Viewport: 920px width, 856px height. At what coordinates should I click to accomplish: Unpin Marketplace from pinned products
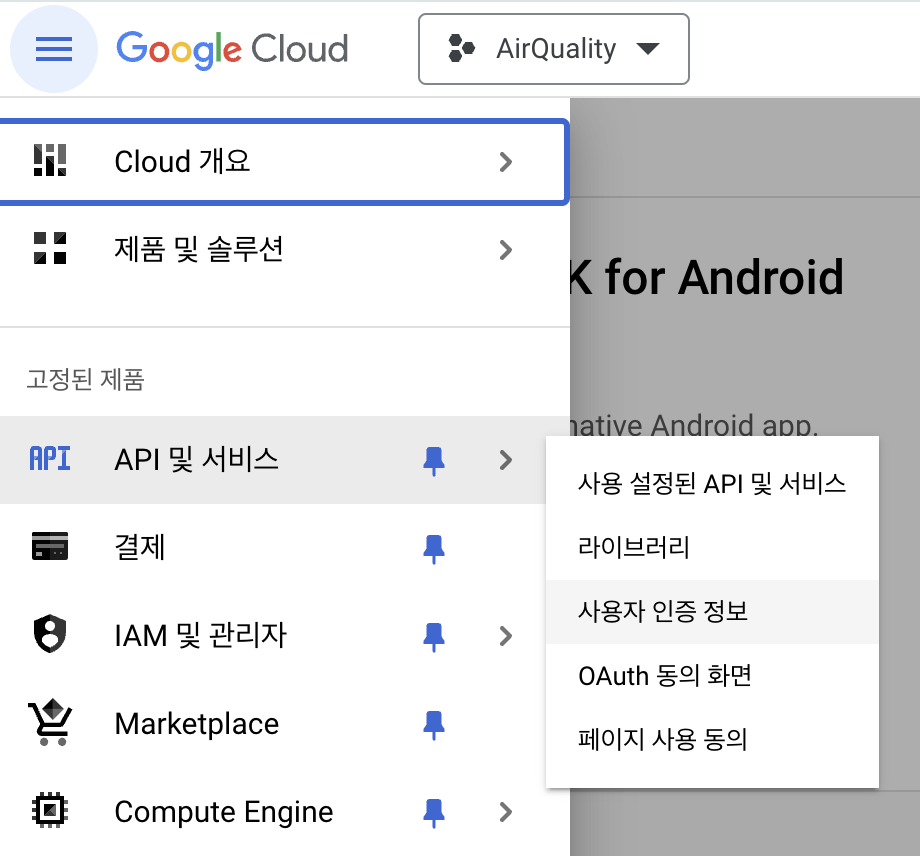[x=434, y=724]
